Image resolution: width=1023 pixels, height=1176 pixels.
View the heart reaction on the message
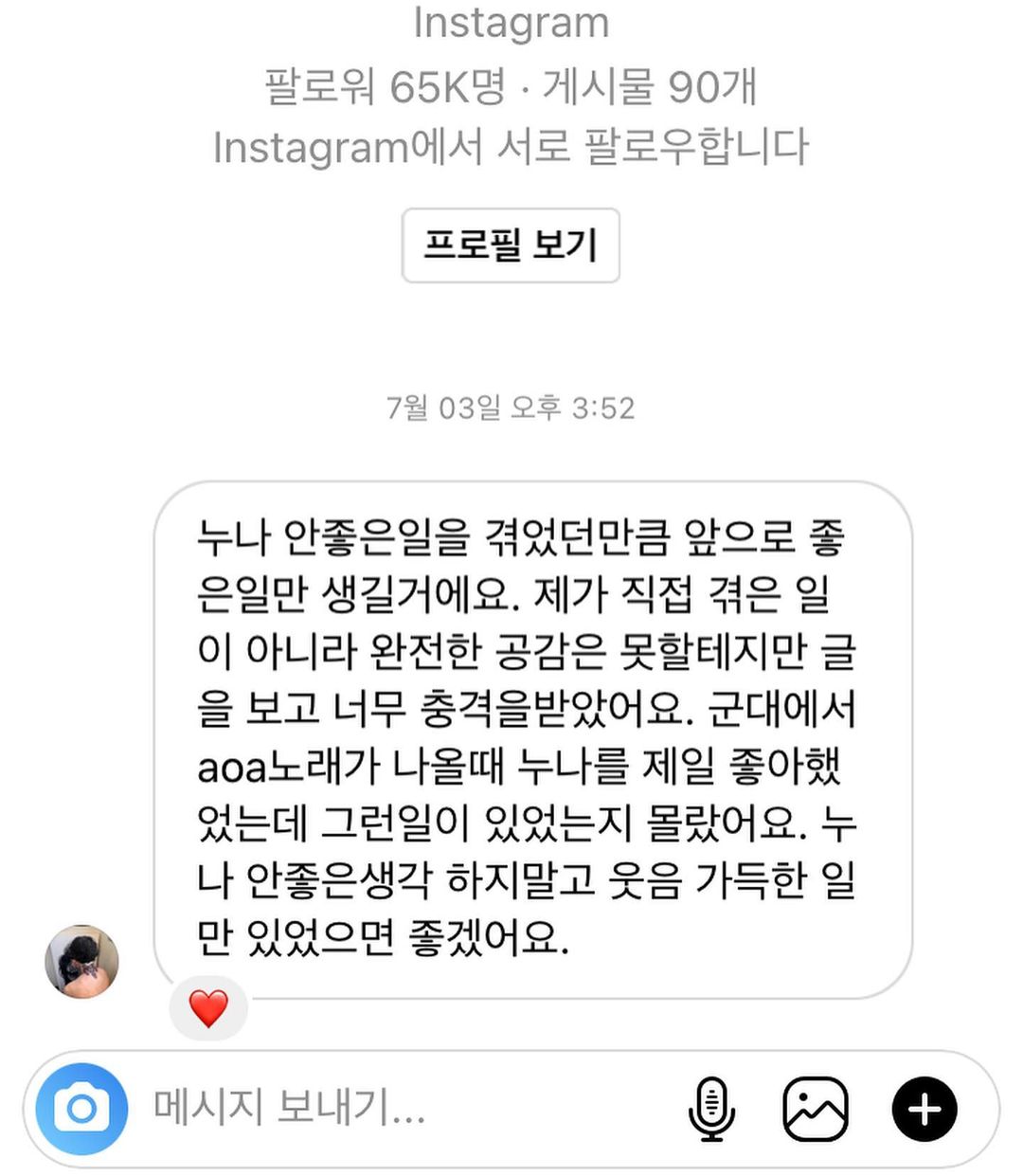208,1008
